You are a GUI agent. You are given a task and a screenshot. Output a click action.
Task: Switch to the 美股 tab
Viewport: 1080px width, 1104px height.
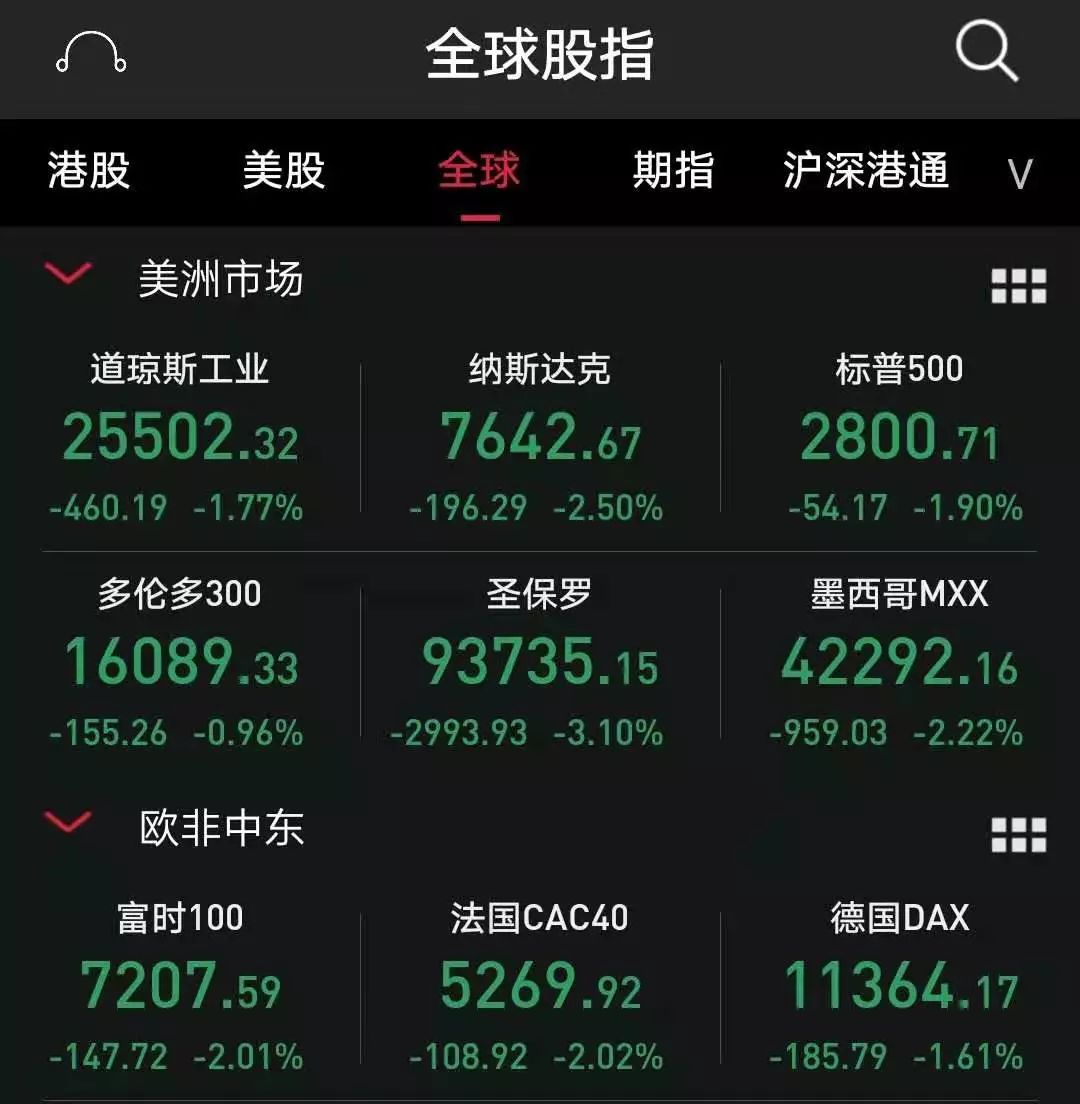(x=284, y=171)
